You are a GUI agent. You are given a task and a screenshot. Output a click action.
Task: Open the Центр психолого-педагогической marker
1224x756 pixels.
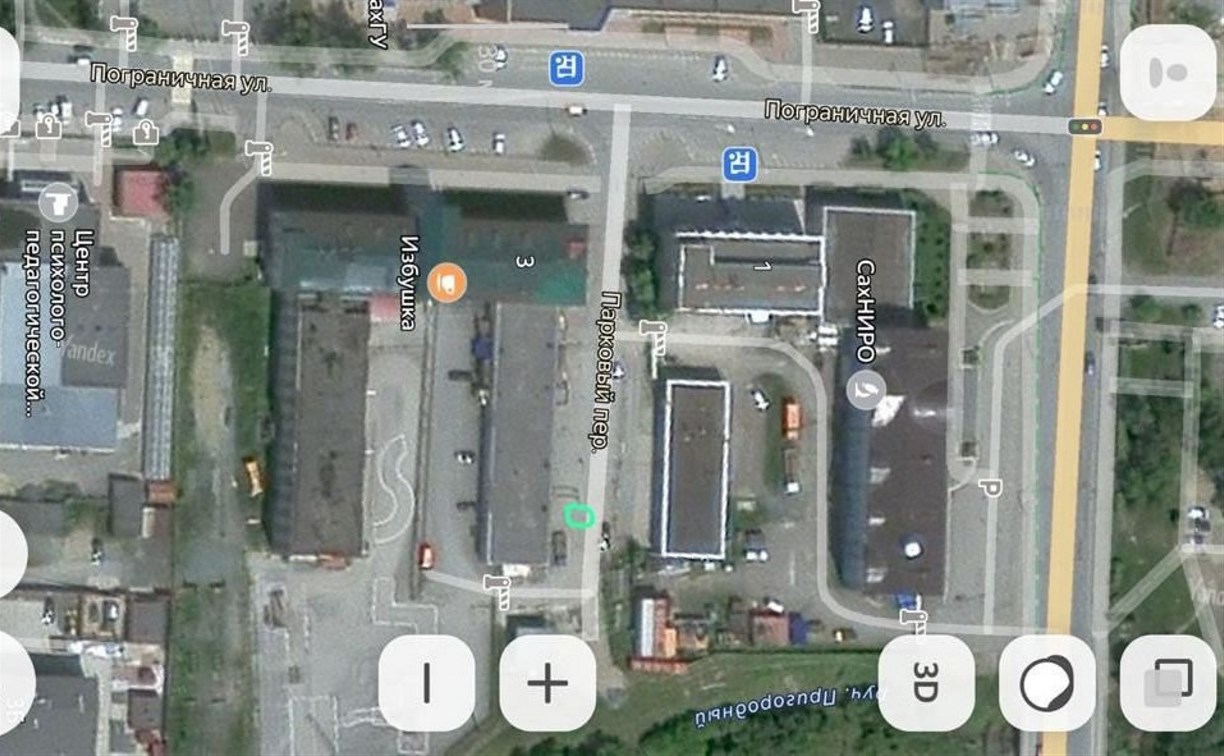tap(59, 204)
